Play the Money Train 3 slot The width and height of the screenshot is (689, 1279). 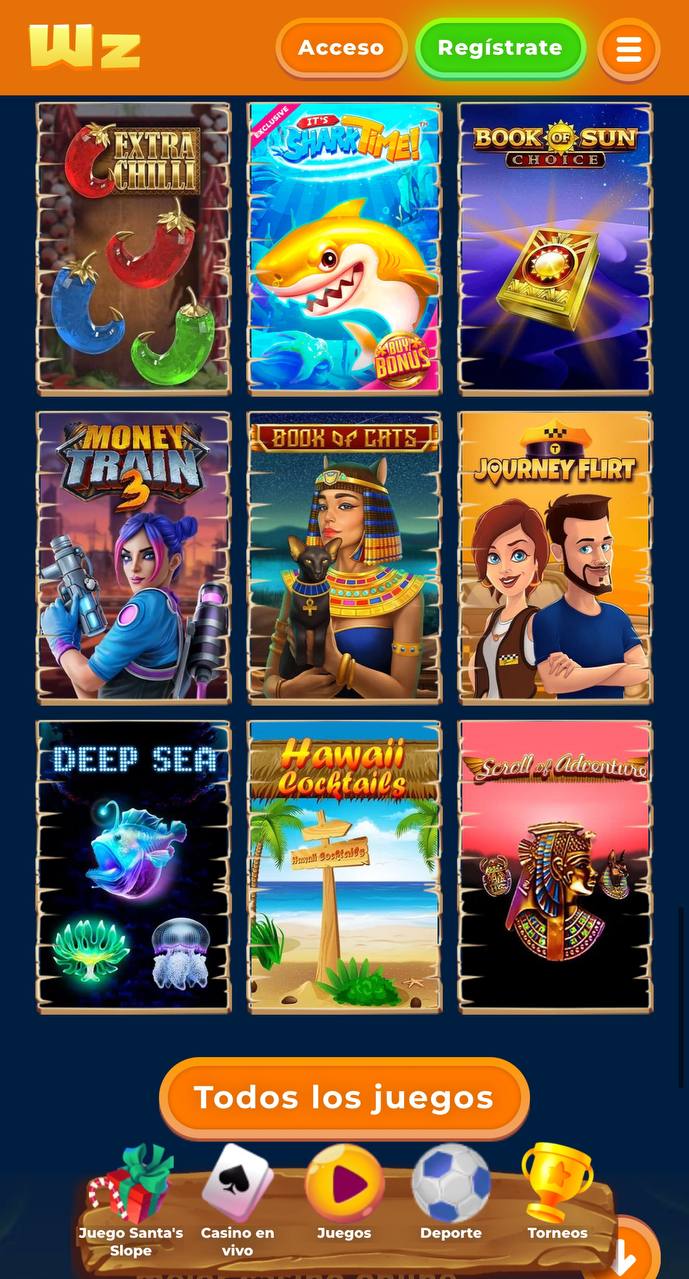(134, 557)
